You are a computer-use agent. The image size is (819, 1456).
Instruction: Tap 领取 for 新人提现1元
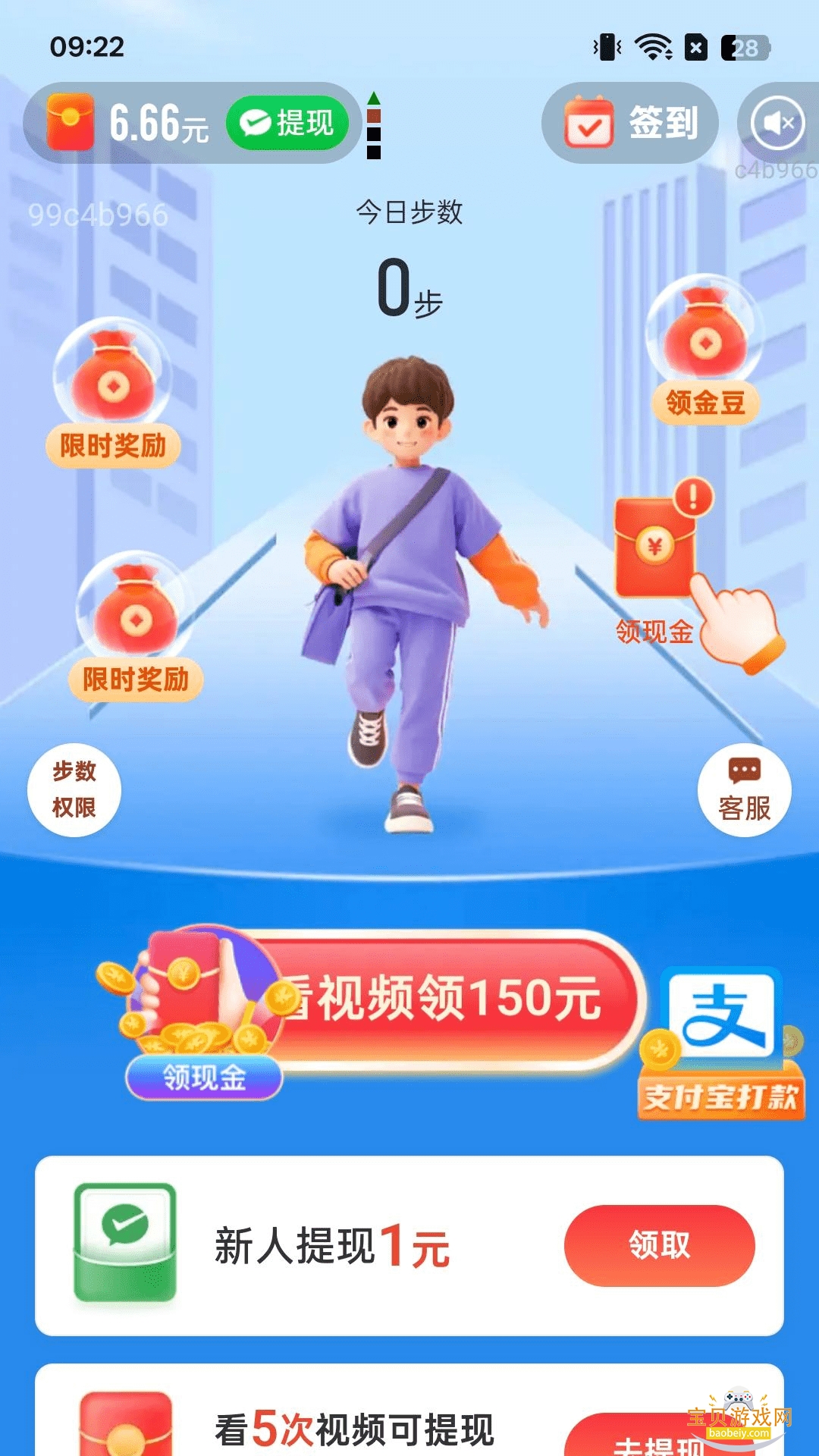[x=658, y=1245]
